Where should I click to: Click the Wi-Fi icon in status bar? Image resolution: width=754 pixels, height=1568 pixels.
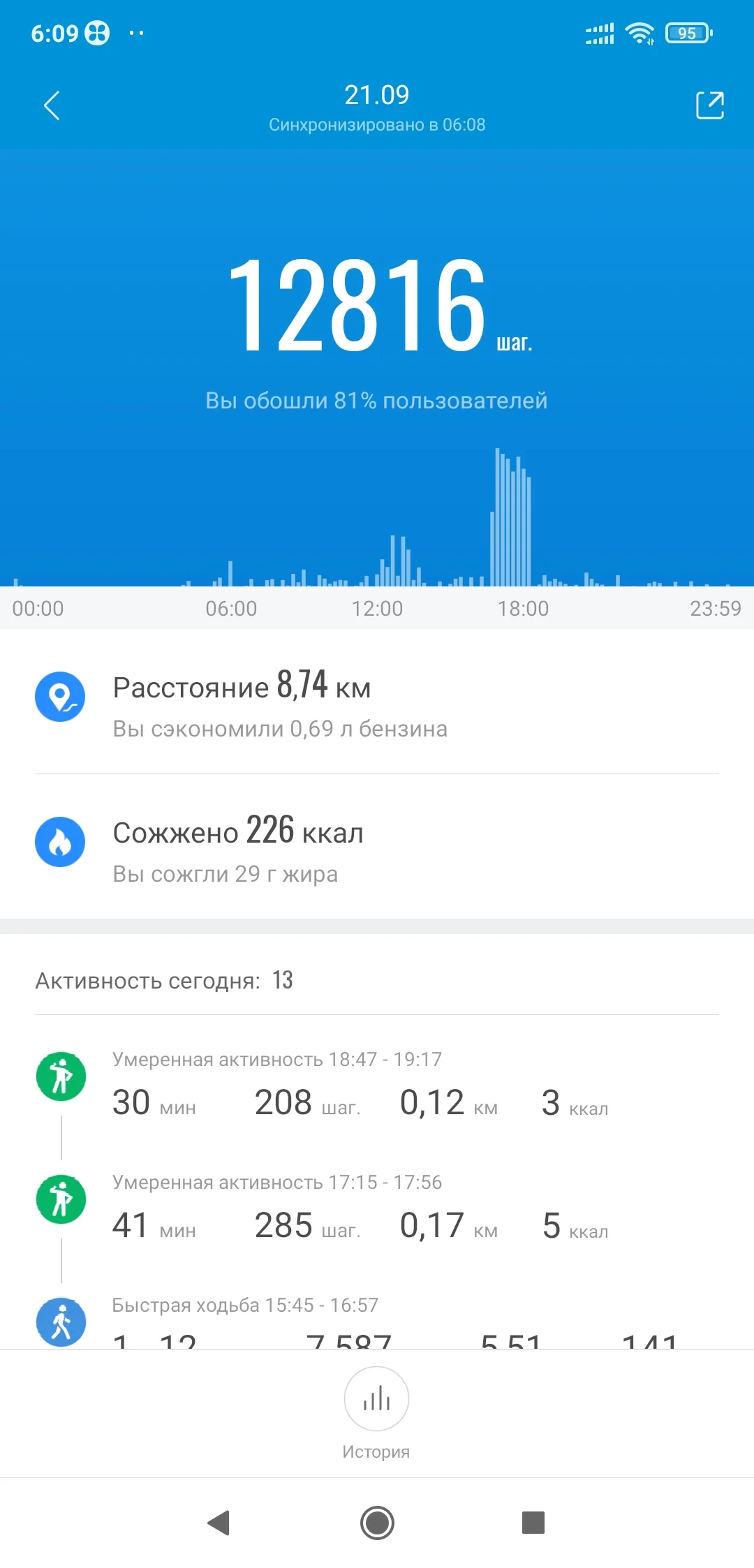637,31
